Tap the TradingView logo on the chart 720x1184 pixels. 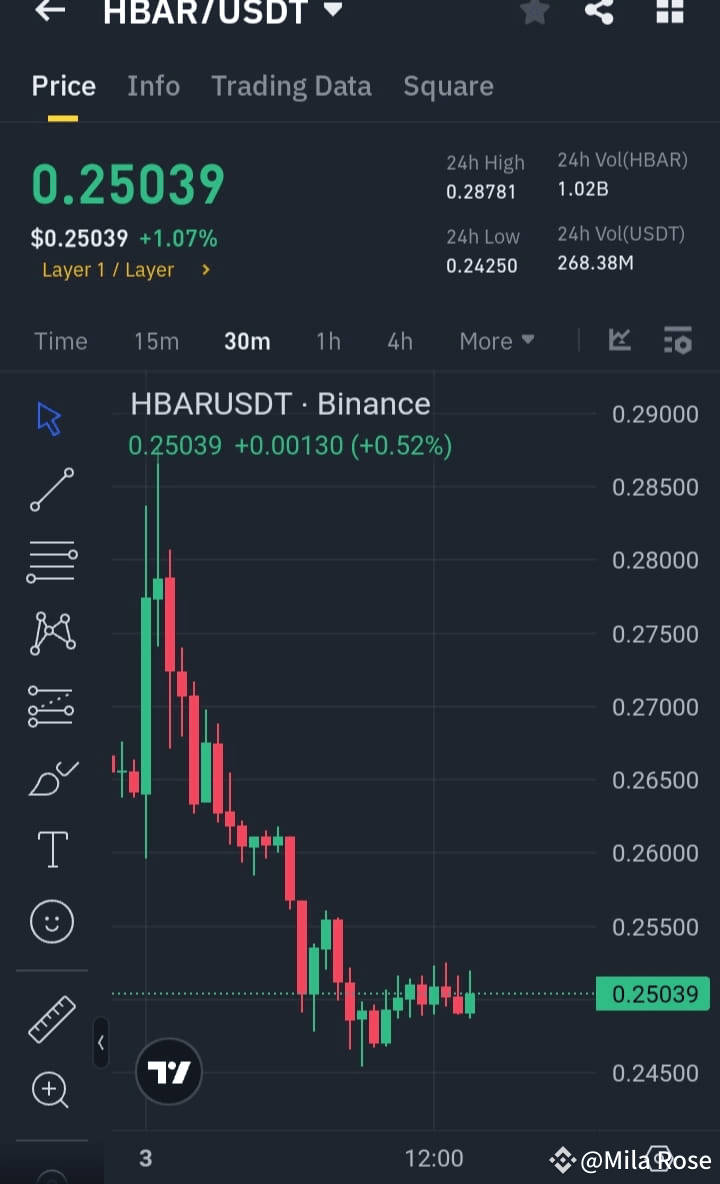[x=169, y=1071]
